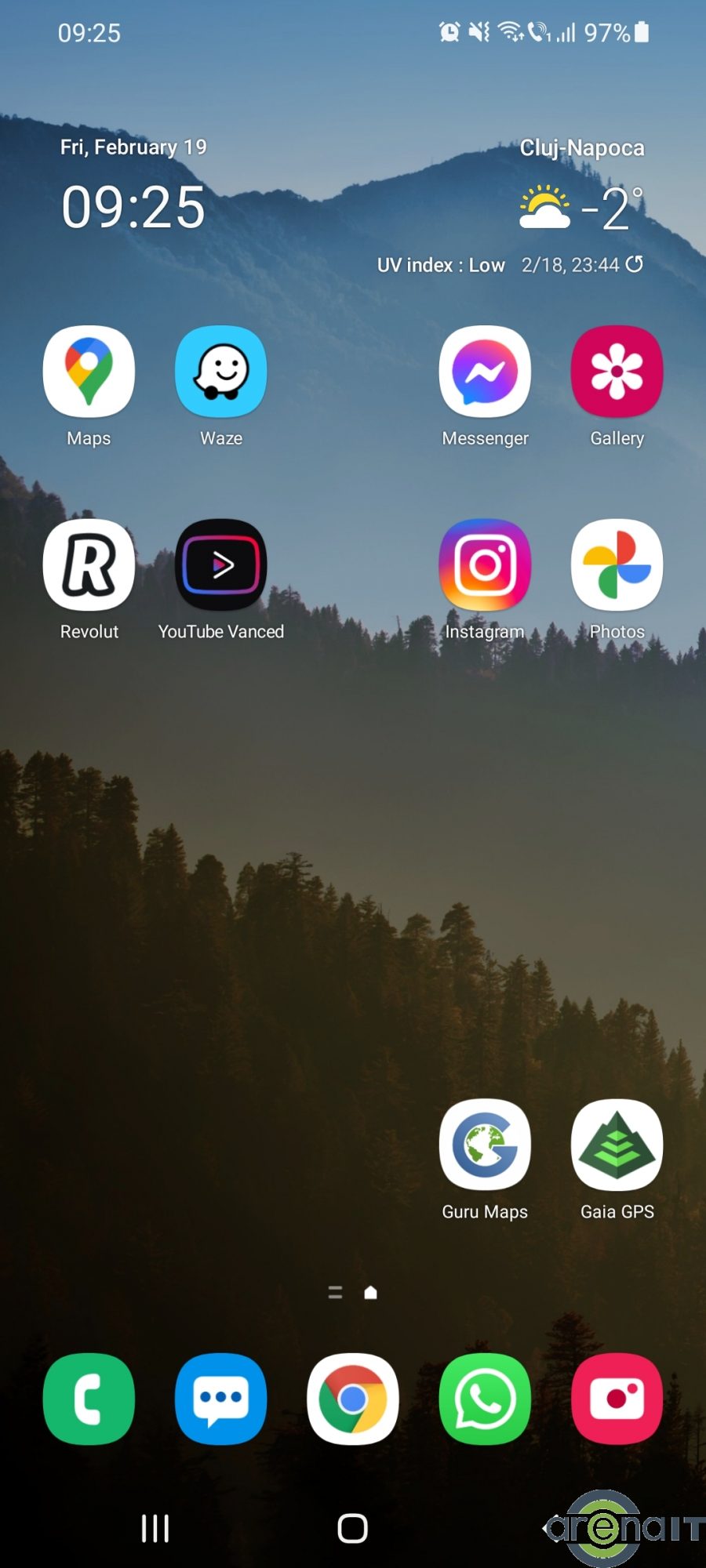
Task: Launch Google Photos
Action: pos(617,564)
